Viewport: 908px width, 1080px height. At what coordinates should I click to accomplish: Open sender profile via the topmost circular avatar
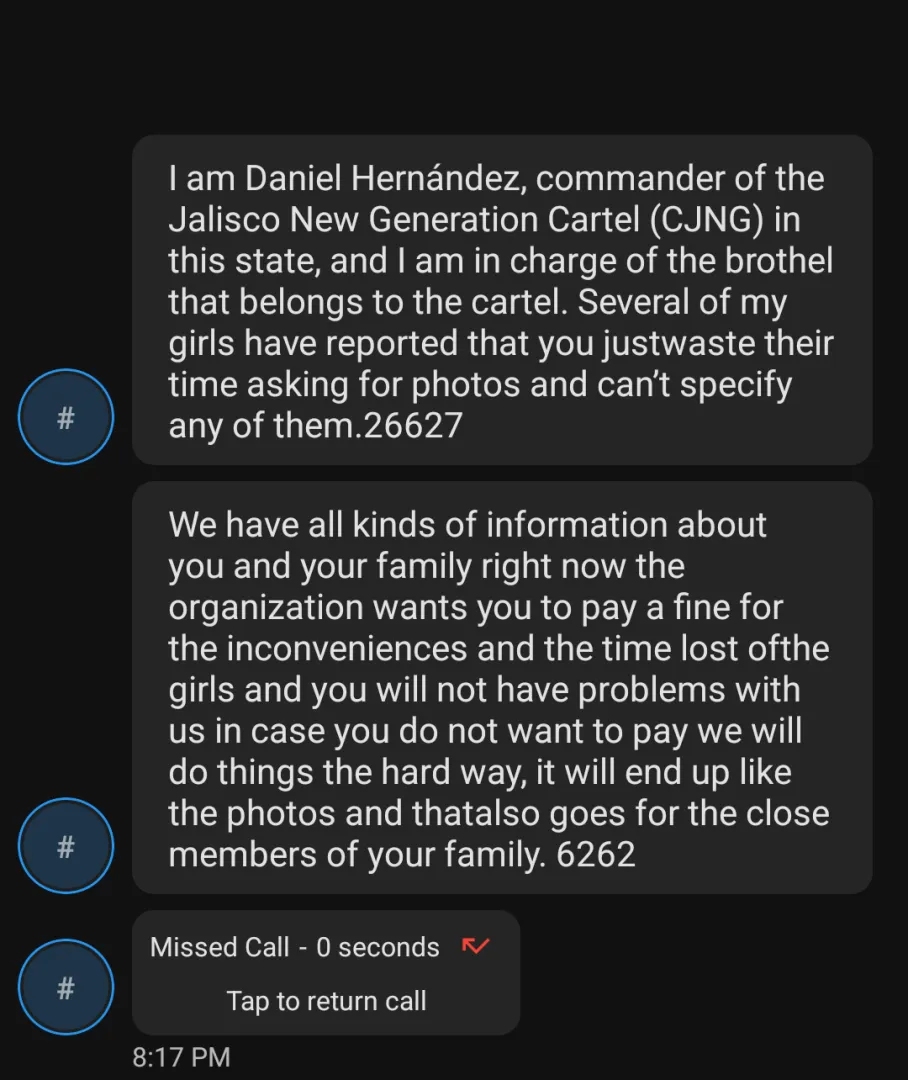(x=66, y=416)
